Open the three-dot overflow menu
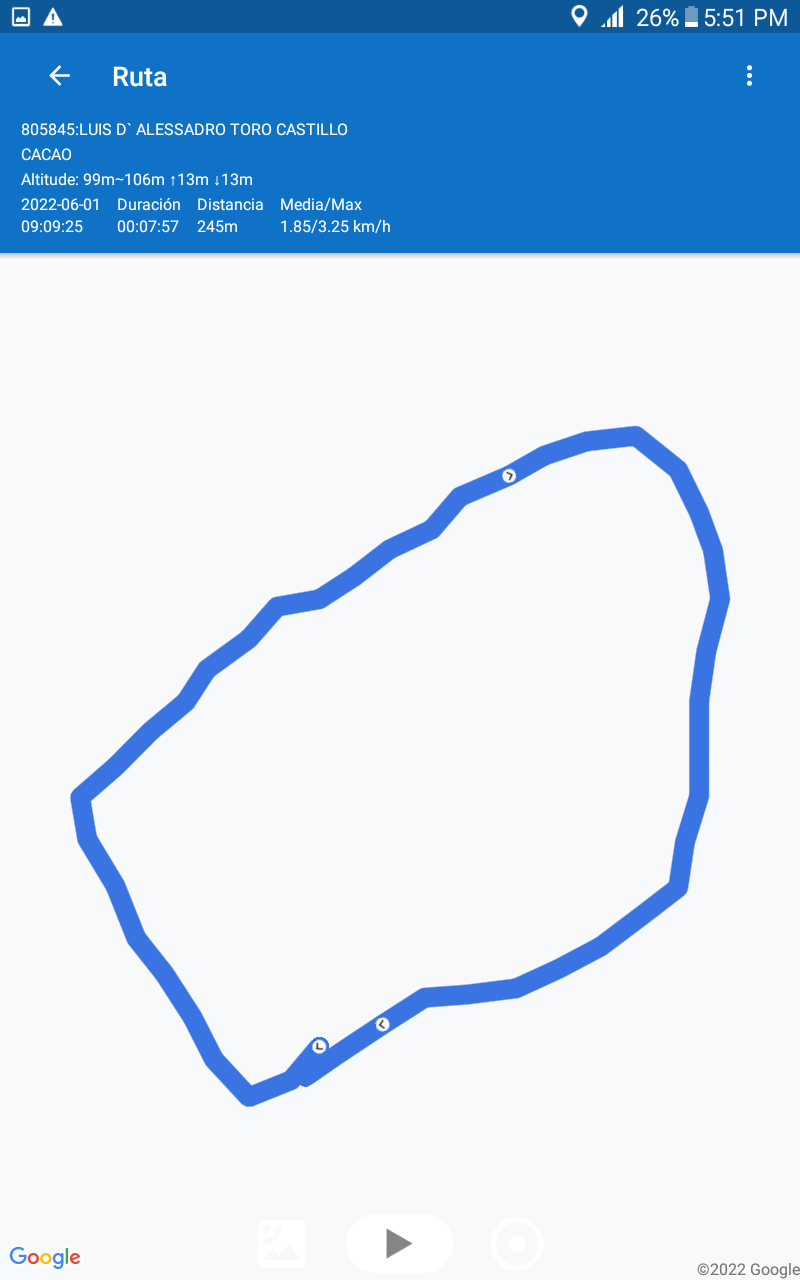The width and height of the screenshot is (800, 1280). [749, 76]
